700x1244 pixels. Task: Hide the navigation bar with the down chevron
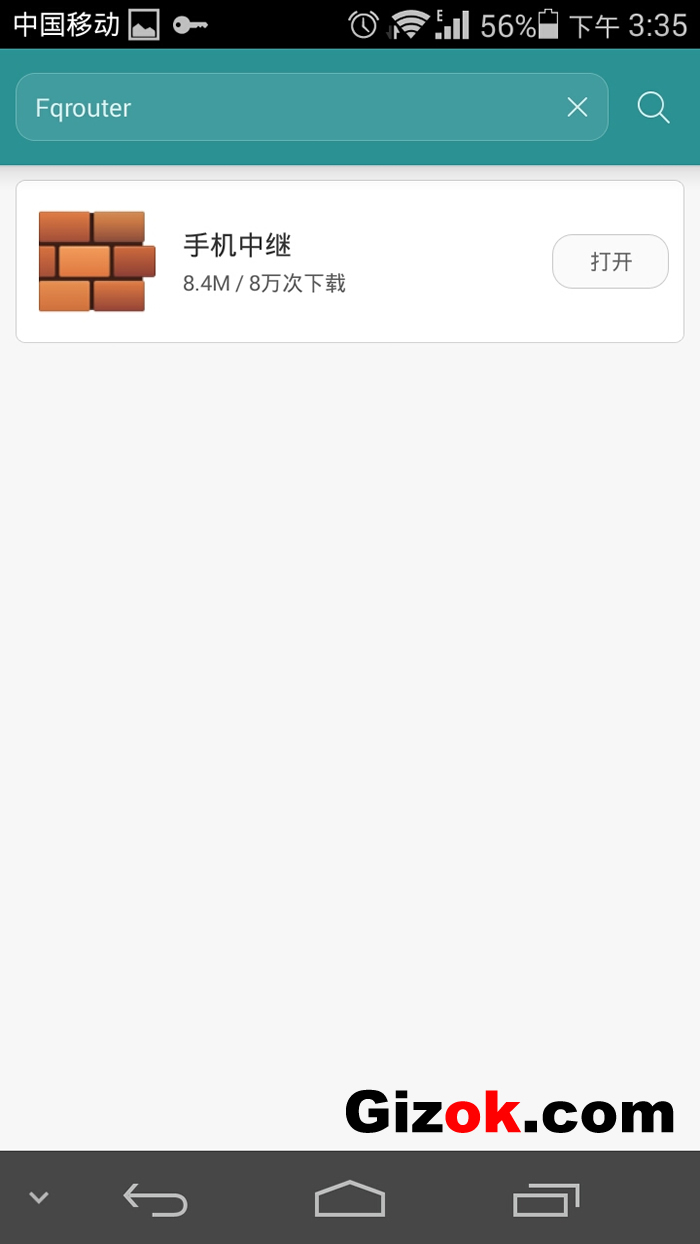click(39, 1197)
